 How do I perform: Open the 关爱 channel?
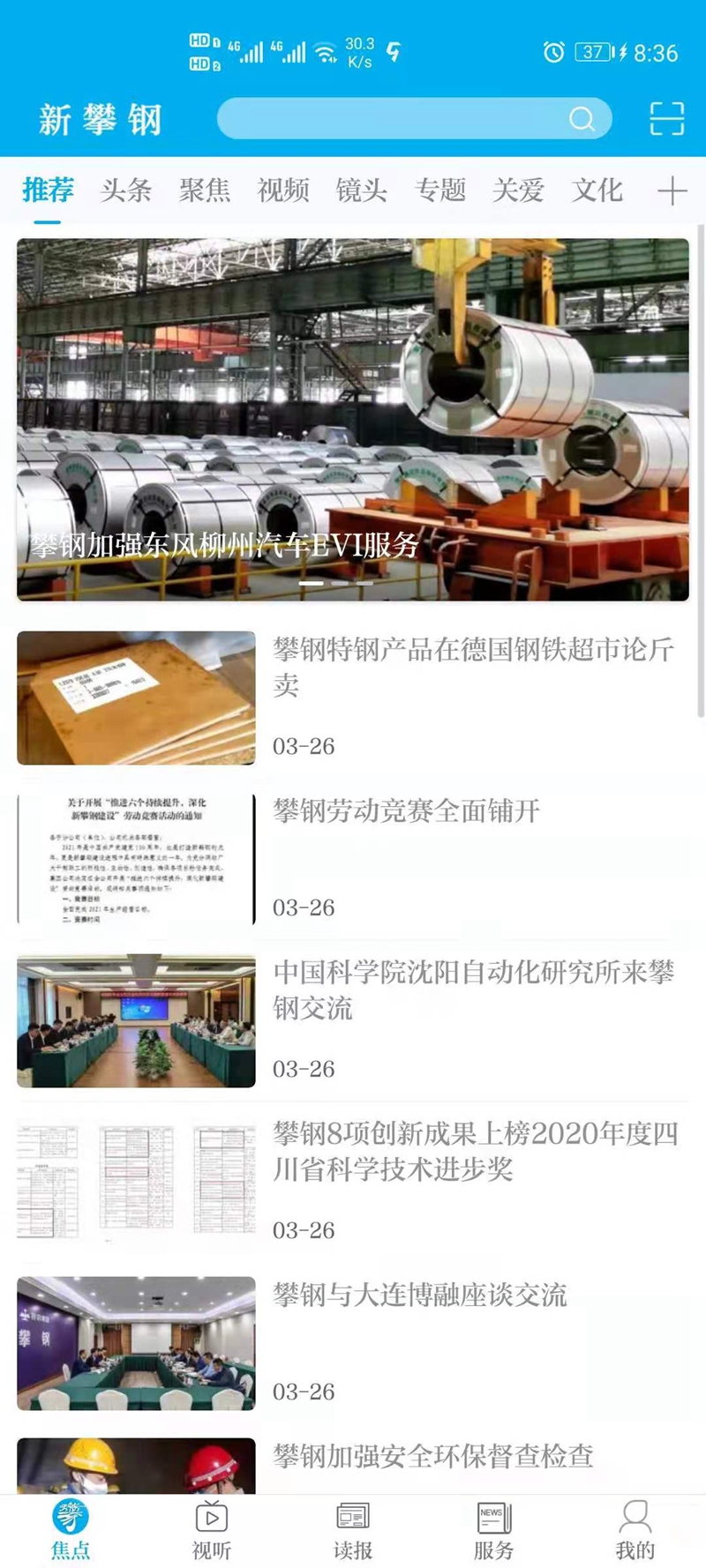tap(519, 190)
